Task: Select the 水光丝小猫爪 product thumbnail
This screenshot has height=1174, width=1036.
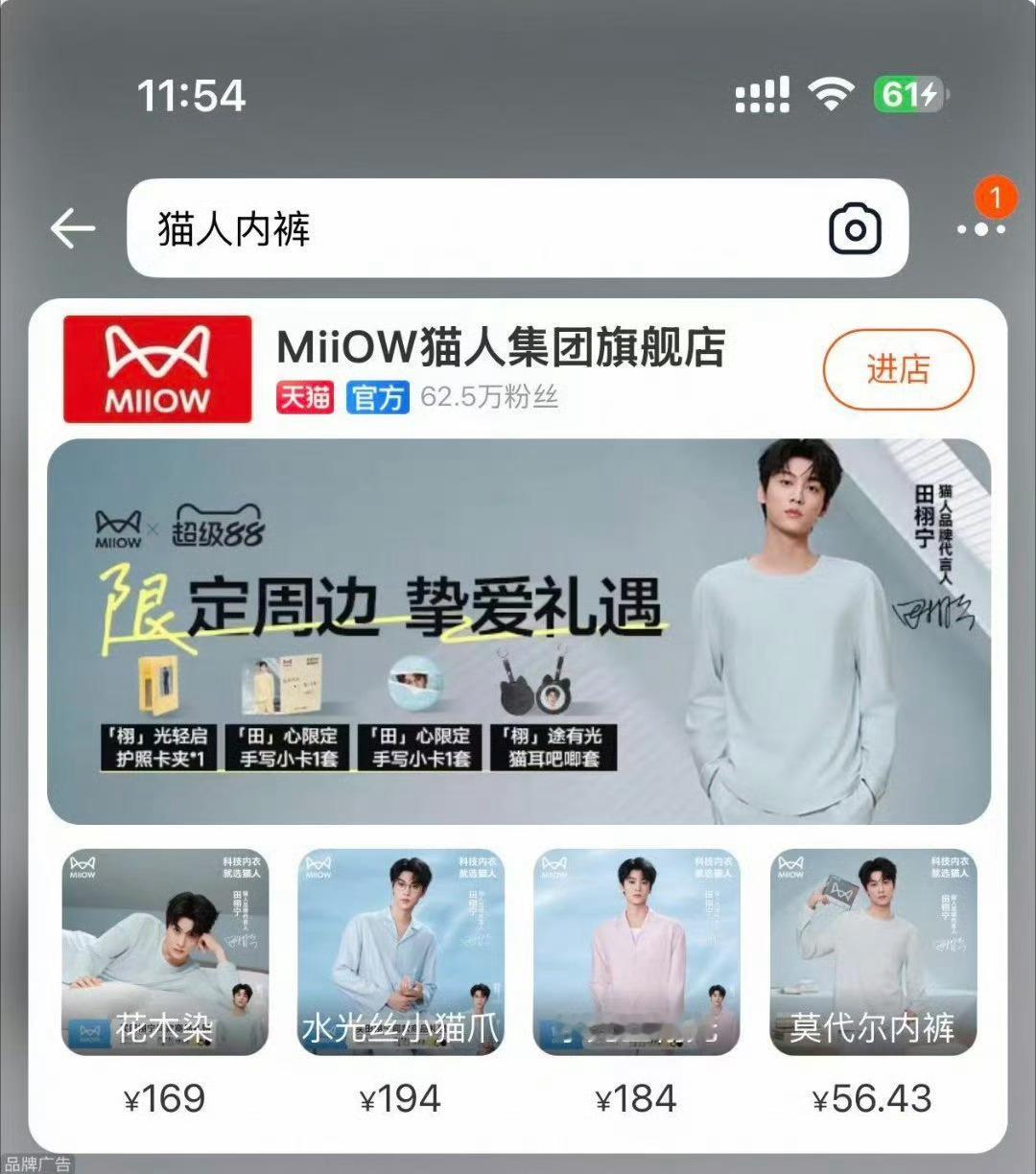Action: pyautogui.click(x=403, y=951)
